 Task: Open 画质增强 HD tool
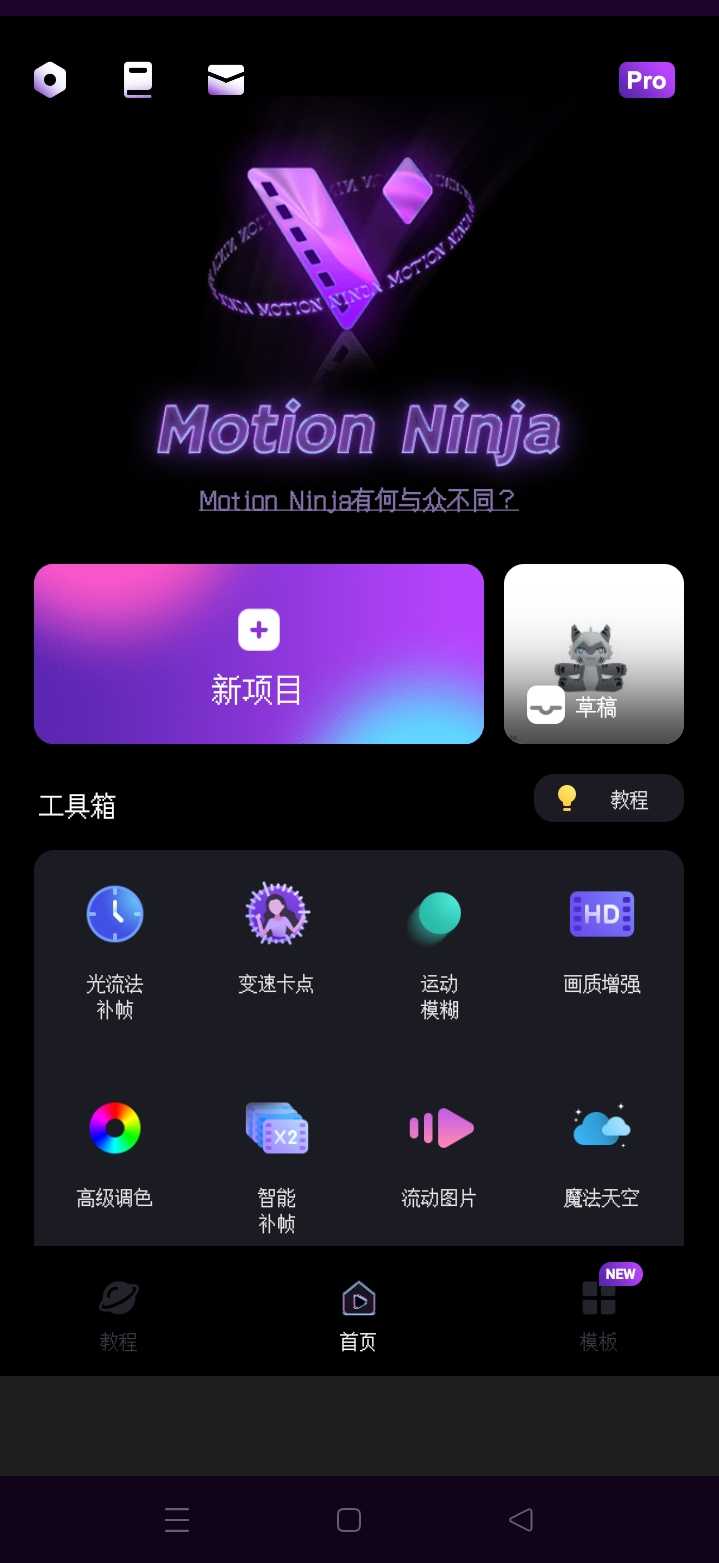point(601,937)
